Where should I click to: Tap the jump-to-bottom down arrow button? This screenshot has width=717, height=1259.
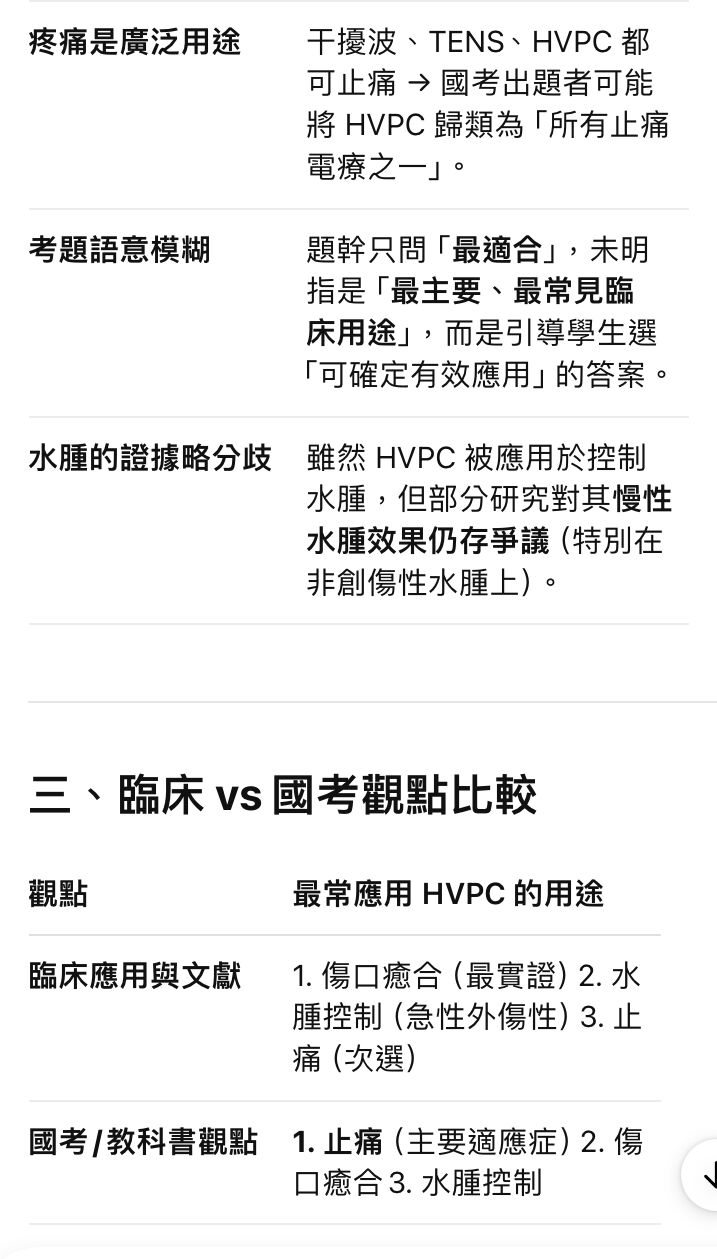point(705,1175)
